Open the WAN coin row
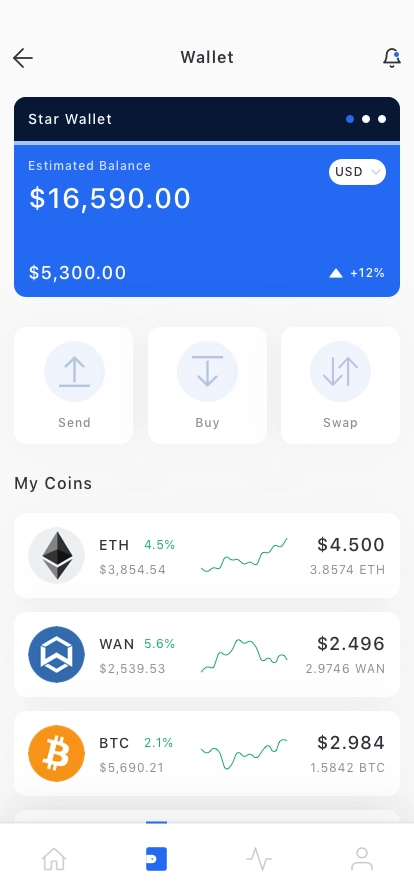The width and height of the screenshot is (414, 896). 207,654
